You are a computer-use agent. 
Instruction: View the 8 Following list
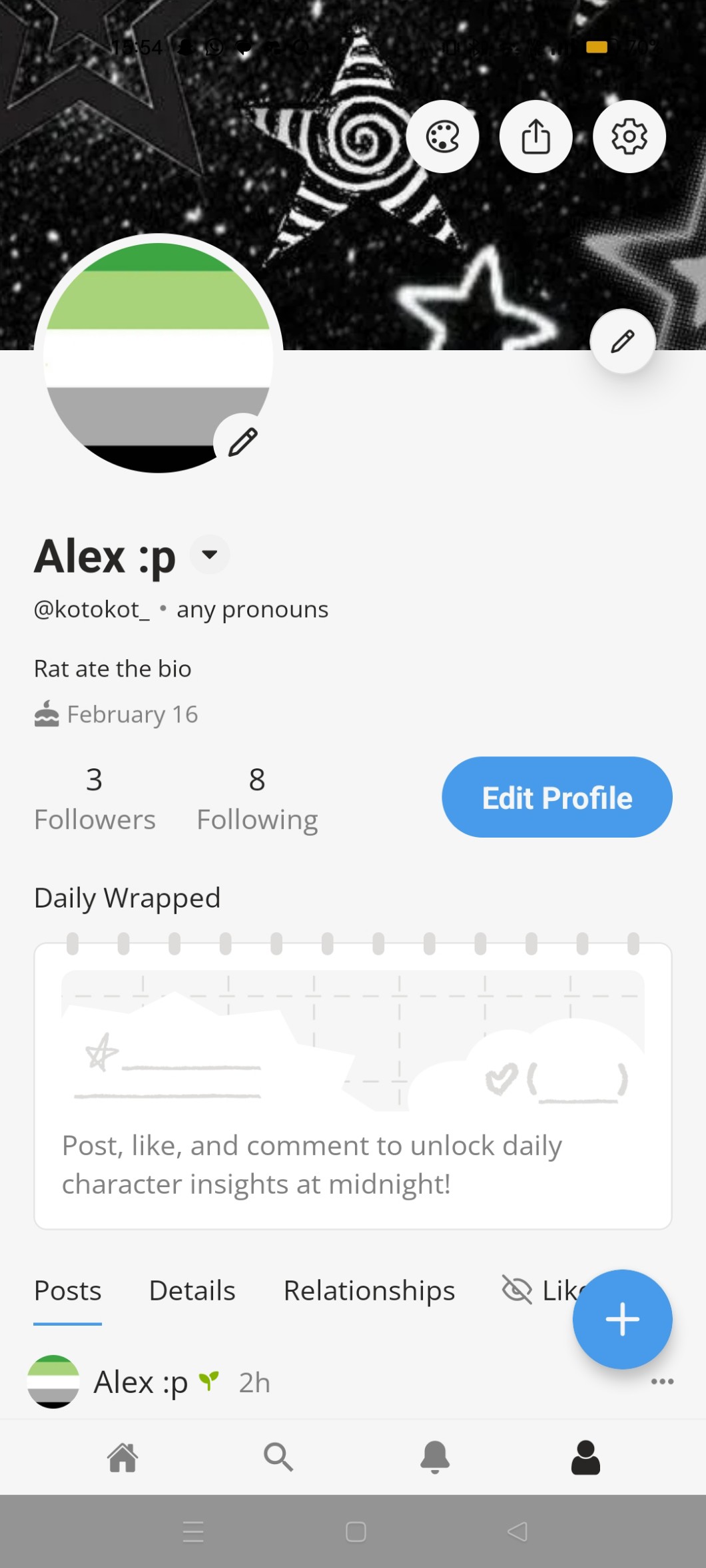coord(257,798)
